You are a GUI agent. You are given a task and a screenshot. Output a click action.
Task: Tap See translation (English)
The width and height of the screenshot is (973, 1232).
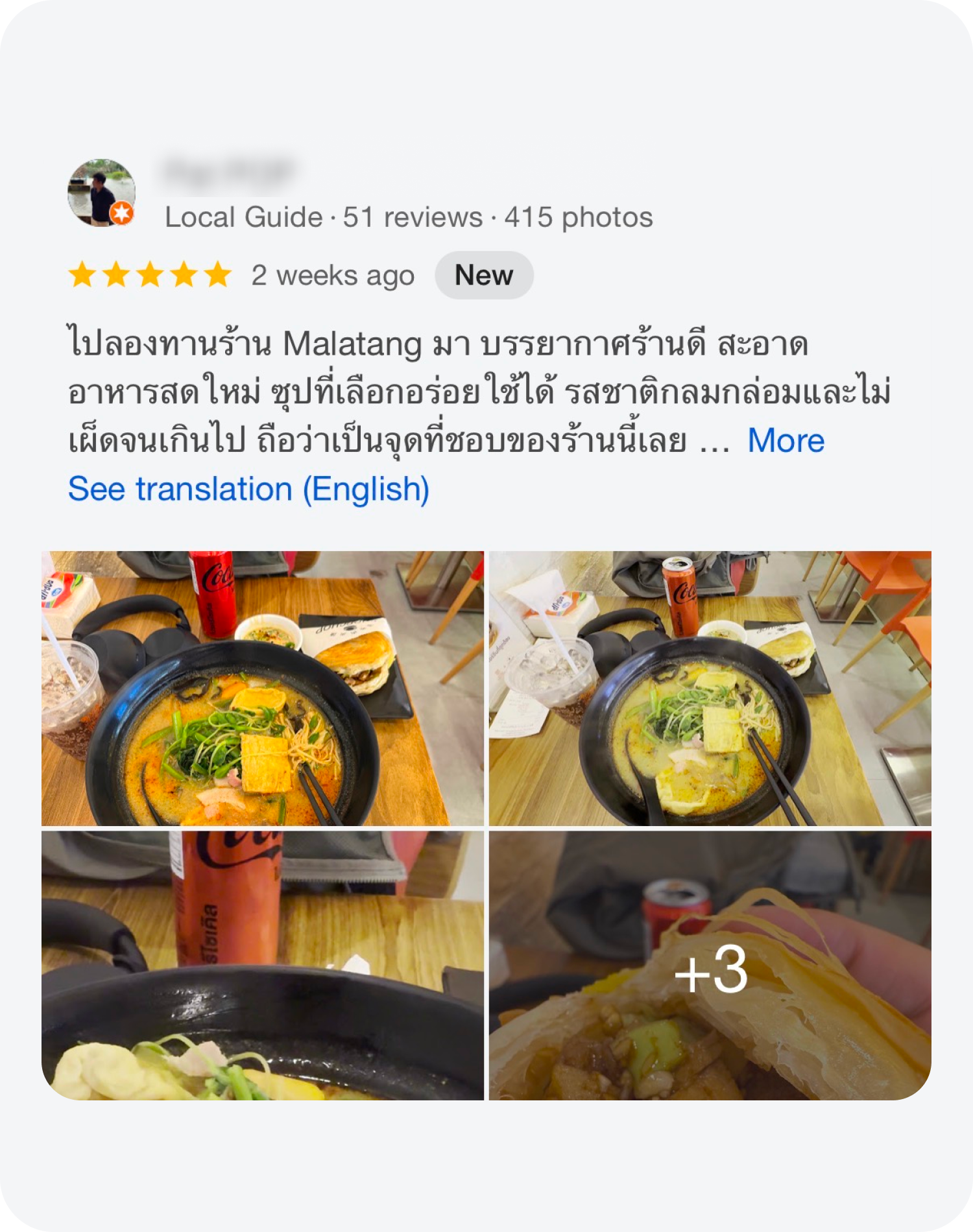(x=248, y=489)
